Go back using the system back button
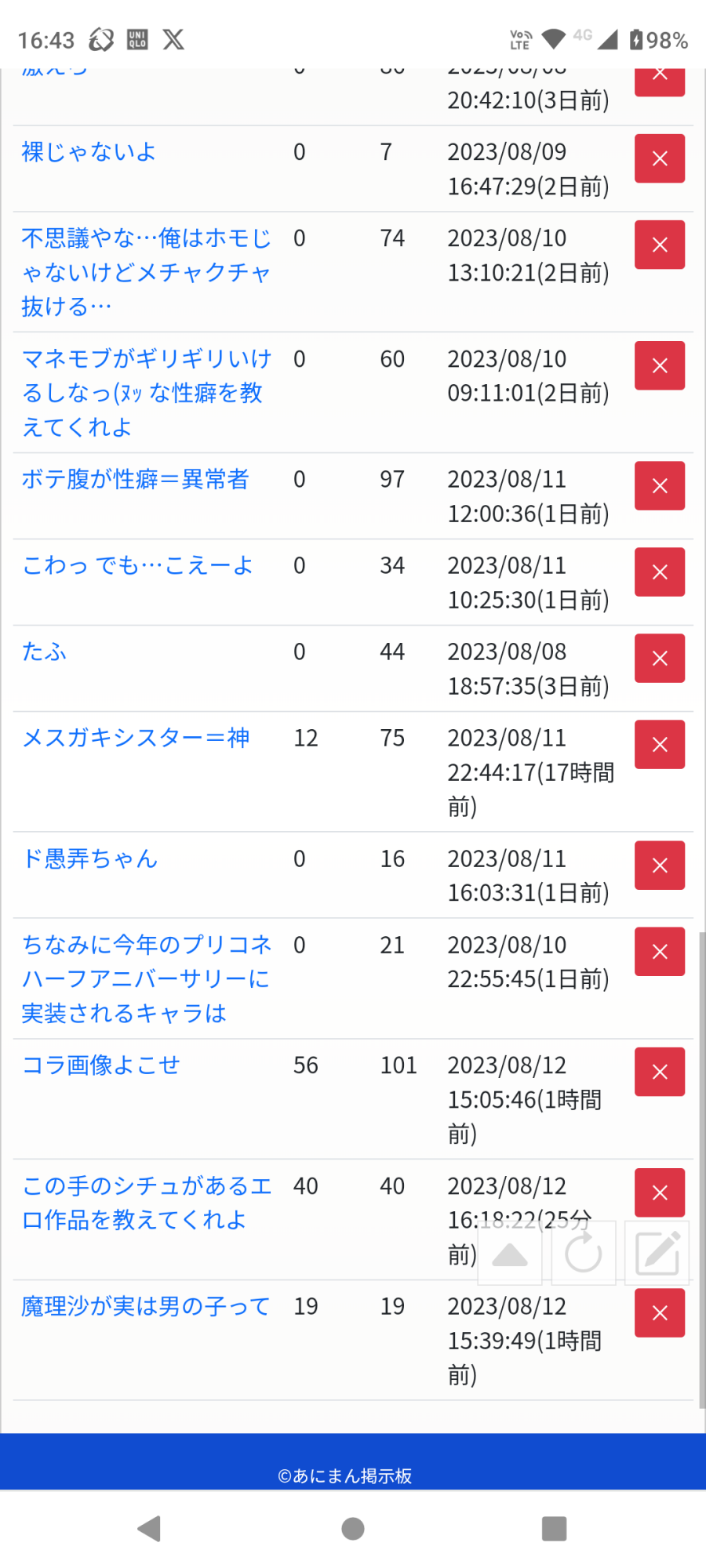Viewport: 706px width, 1568px height. [149, 1528]
